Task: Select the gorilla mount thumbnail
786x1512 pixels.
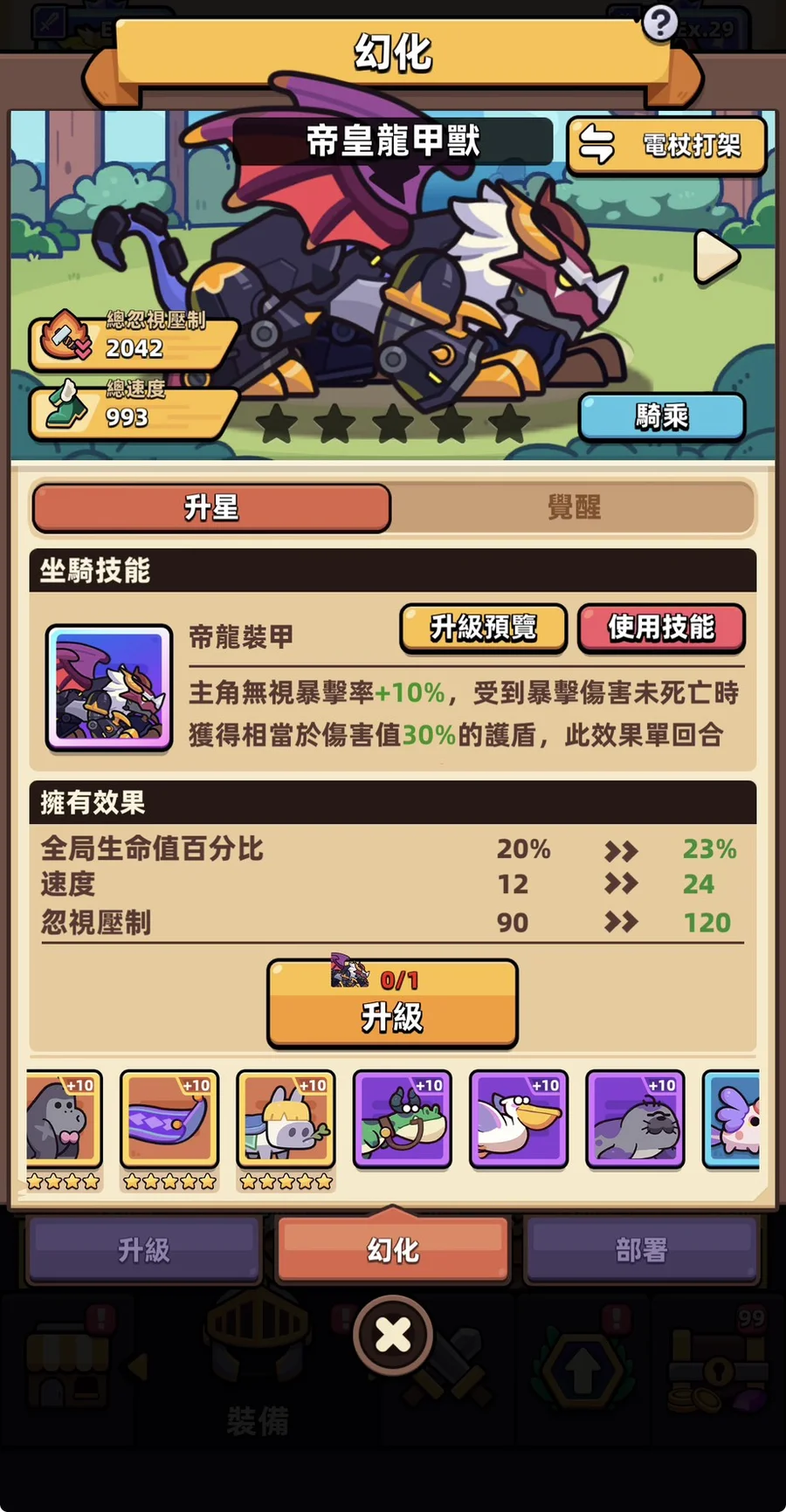Action: click(63, 1119)
